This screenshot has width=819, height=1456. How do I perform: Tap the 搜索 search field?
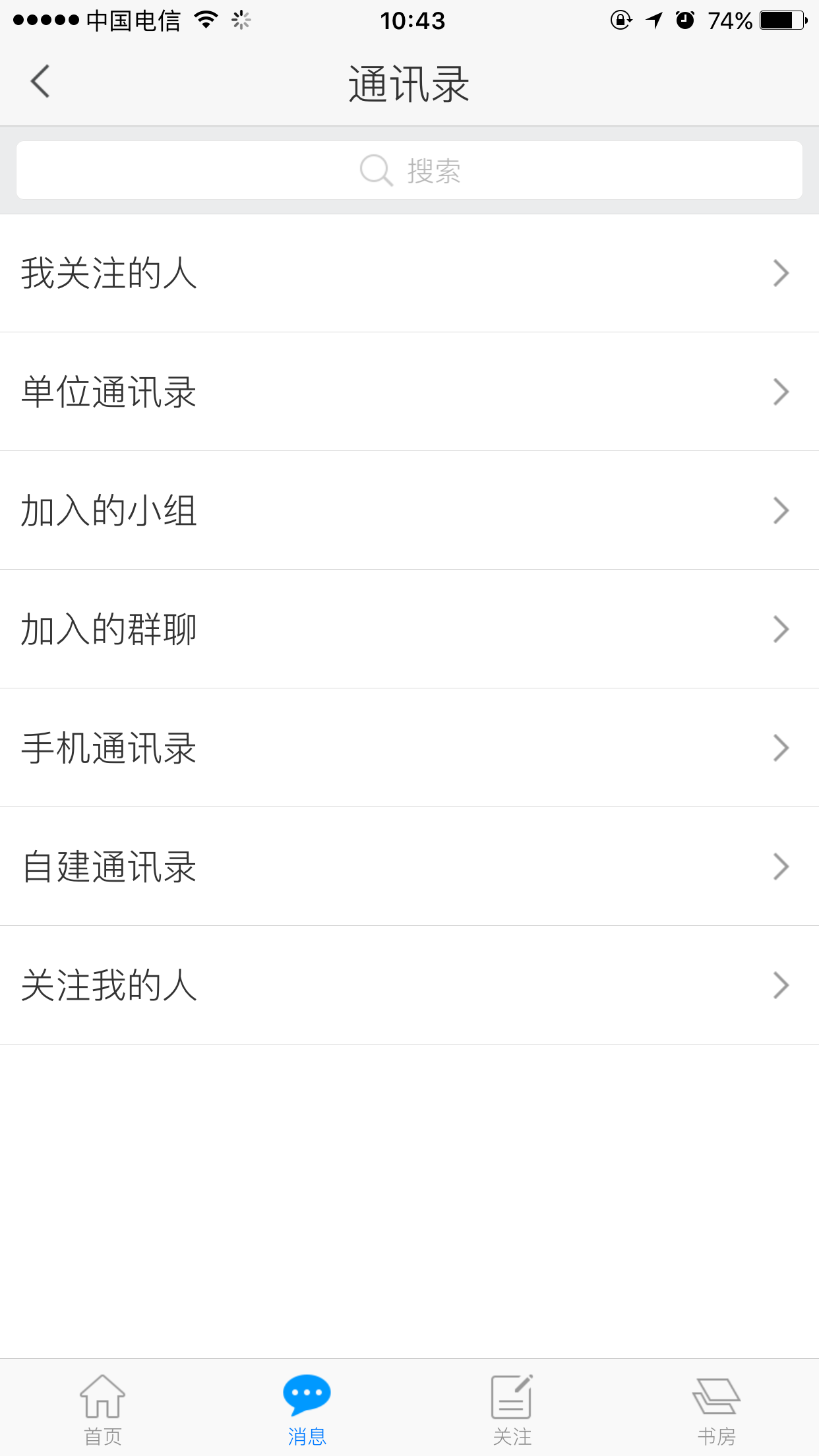[x=409, y=171]
